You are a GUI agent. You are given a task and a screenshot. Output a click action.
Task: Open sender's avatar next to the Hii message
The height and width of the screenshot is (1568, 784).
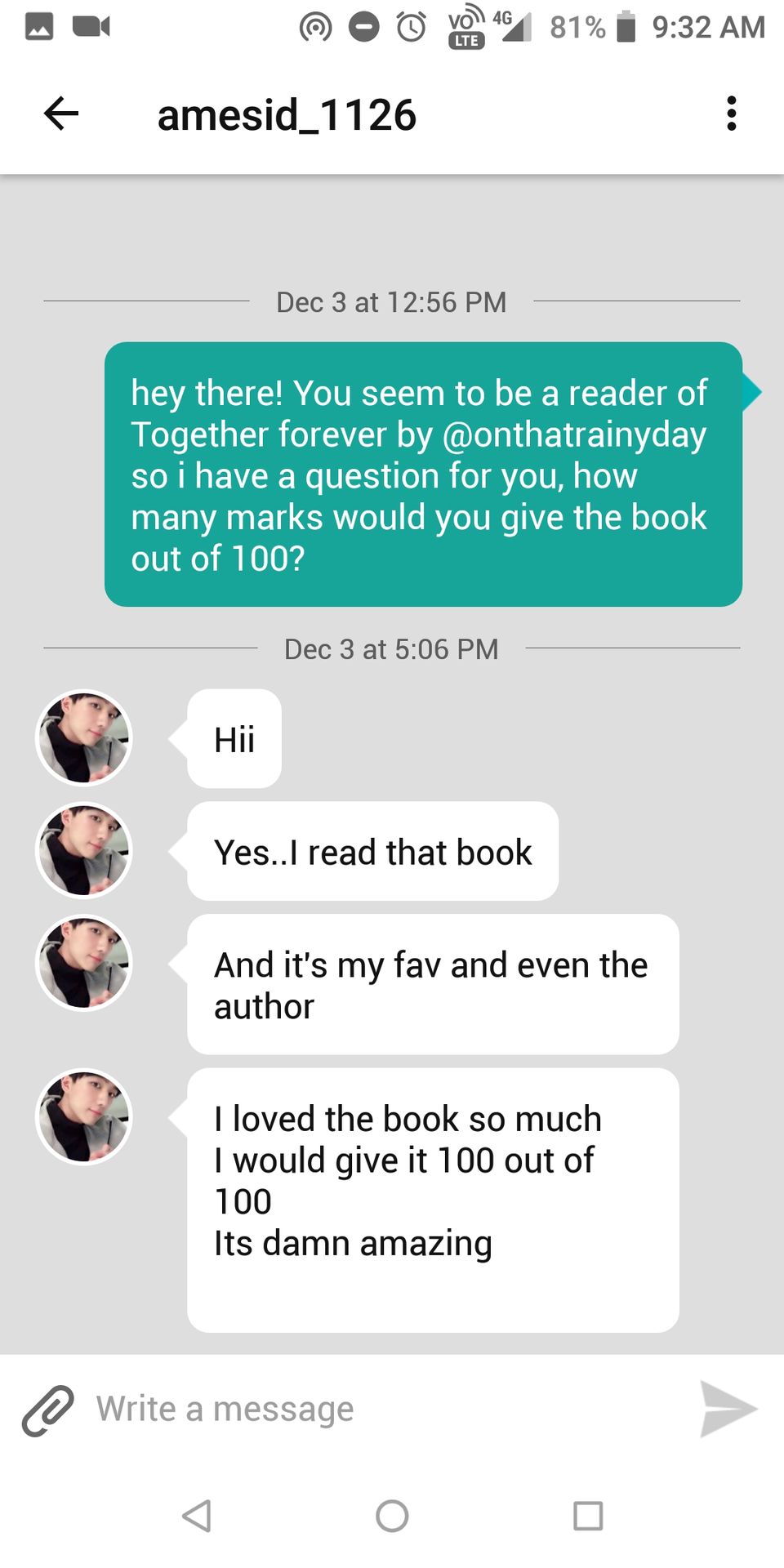click(x=84, y=738)
